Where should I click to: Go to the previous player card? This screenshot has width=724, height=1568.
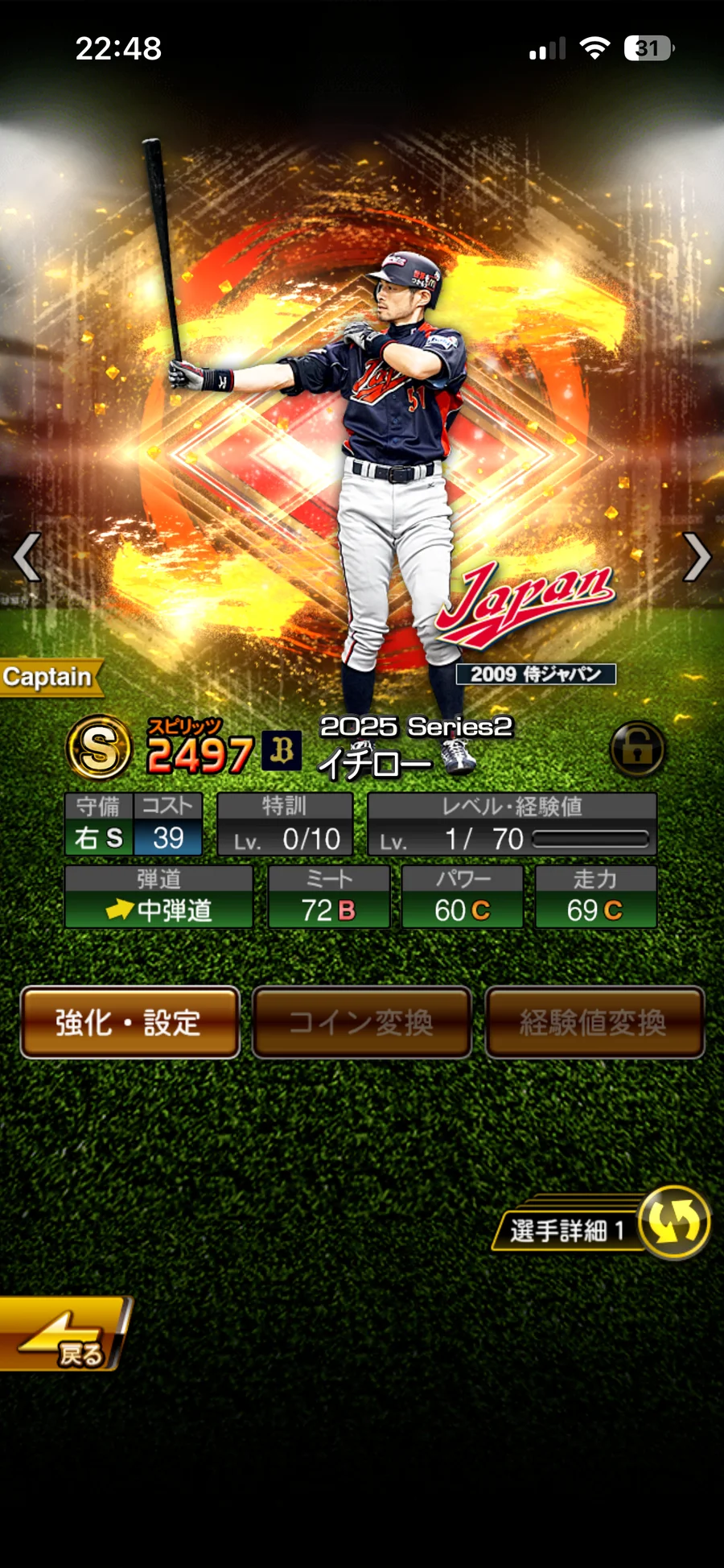point(27,557)
